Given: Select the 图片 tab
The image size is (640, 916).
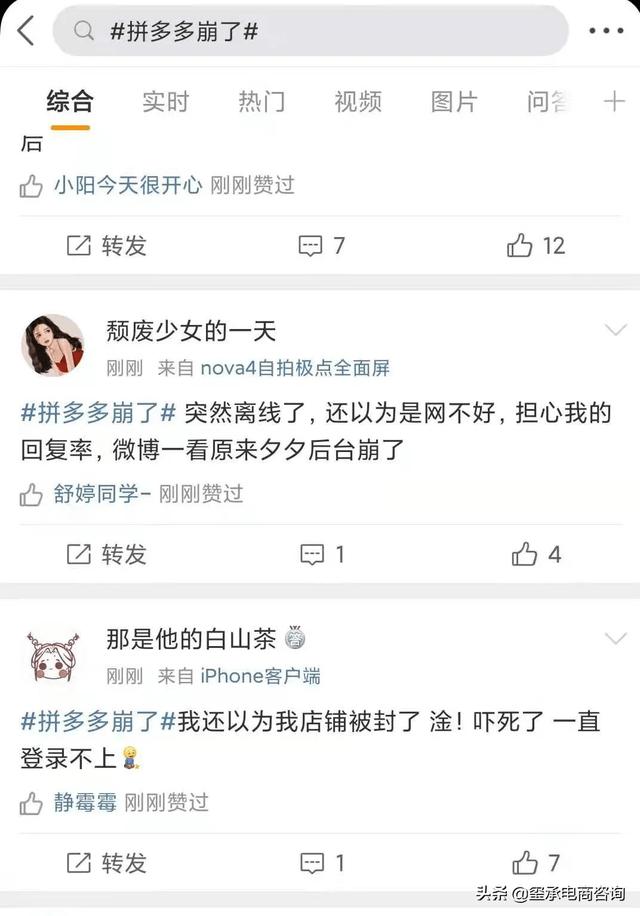Looking at the screenshot, I should [x=454, y=101].
